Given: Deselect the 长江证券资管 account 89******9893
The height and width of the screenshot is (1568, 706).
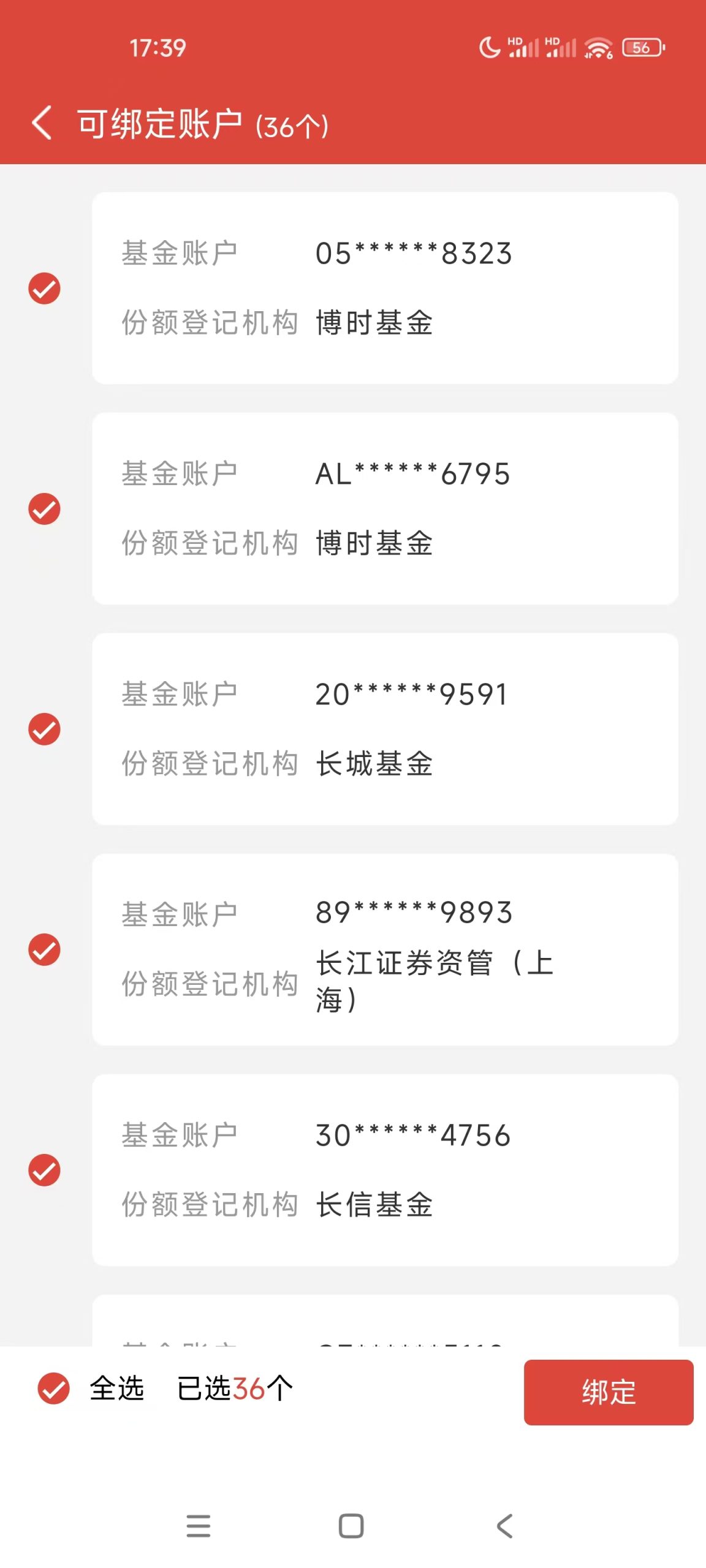Looking at the screenshot, I should pos(44,950).
